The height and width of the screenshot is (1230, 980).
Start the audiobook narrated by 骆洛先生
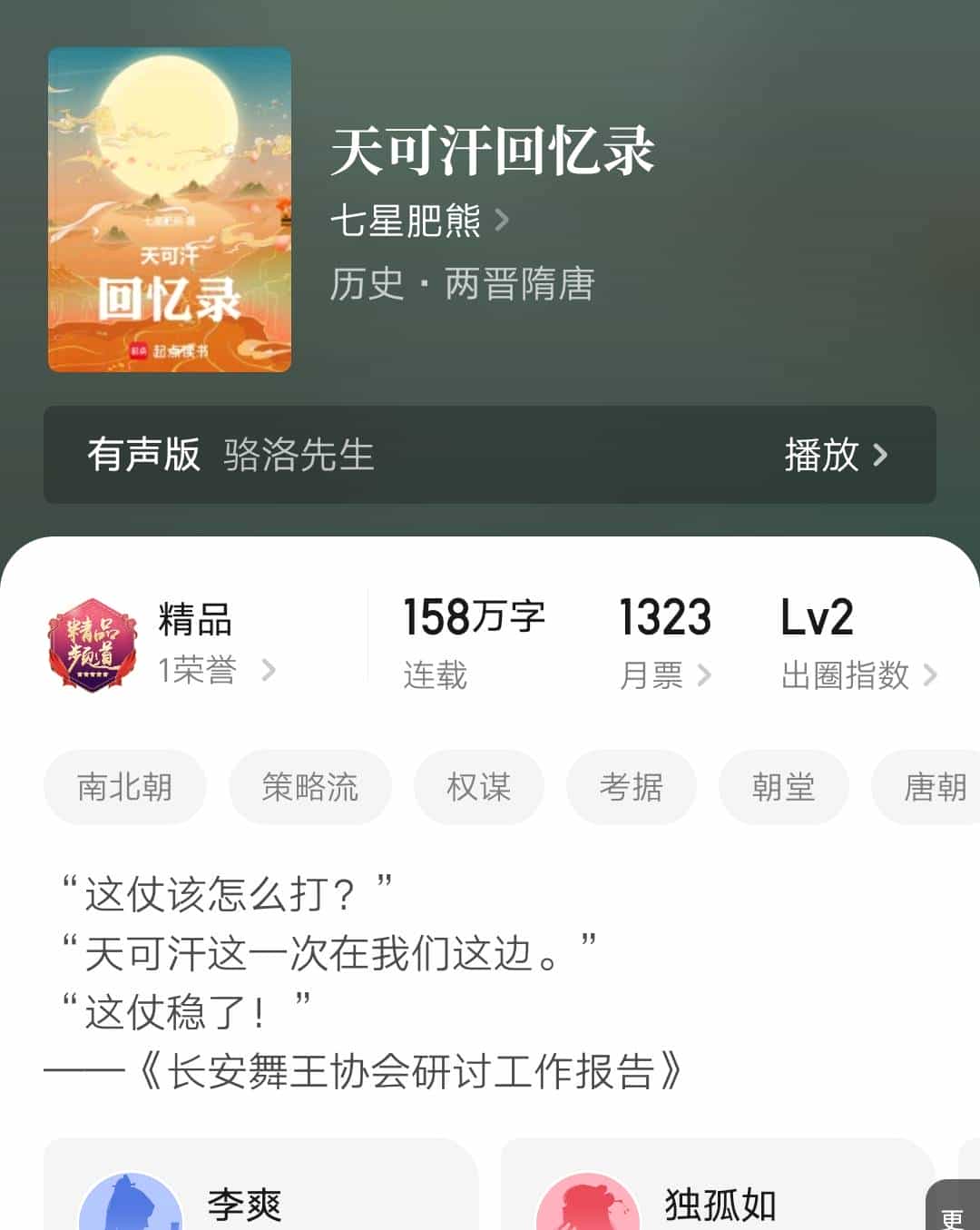click(296, 457)
